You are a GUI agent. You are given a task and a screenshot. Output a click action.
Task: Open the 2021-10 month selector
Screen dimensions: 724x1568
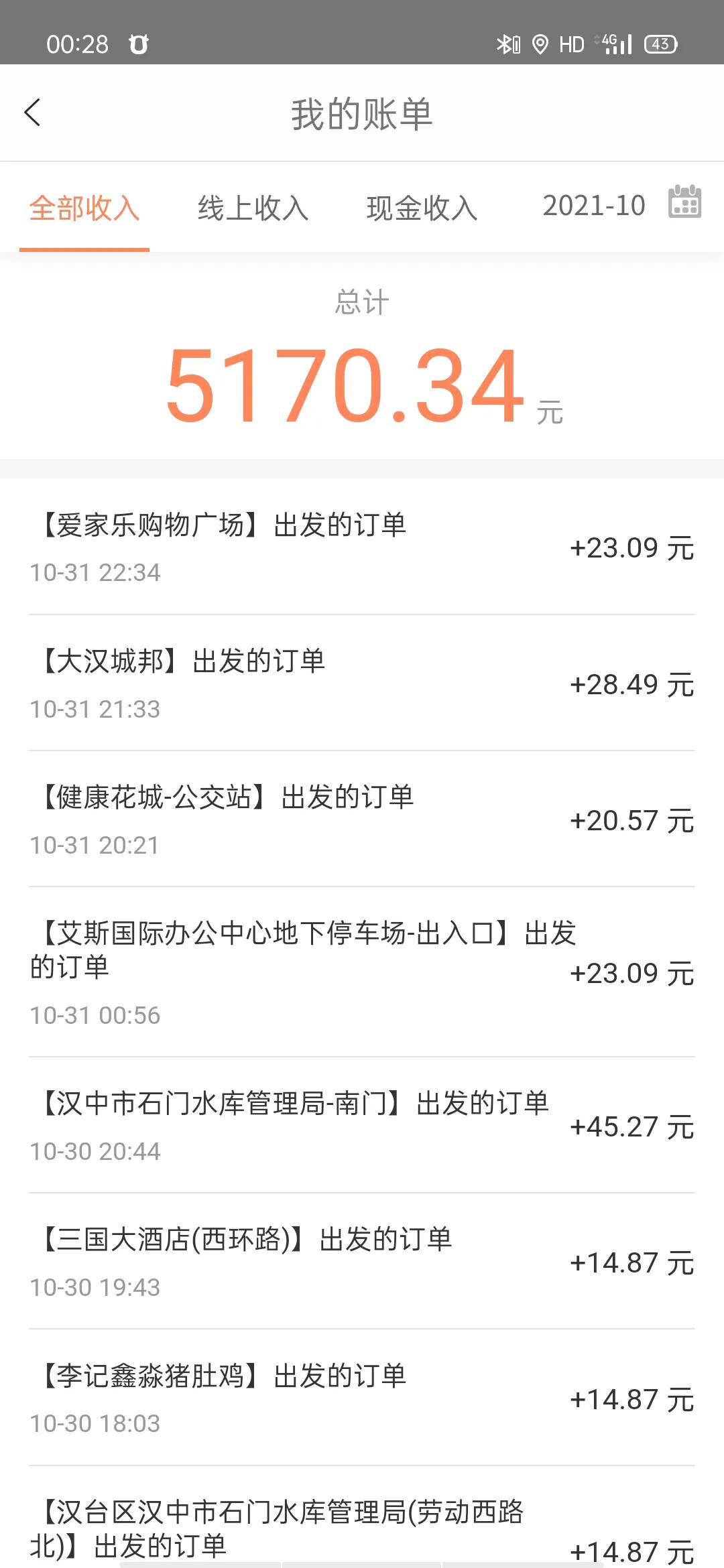pyautogui.click(x=593, y=204)
